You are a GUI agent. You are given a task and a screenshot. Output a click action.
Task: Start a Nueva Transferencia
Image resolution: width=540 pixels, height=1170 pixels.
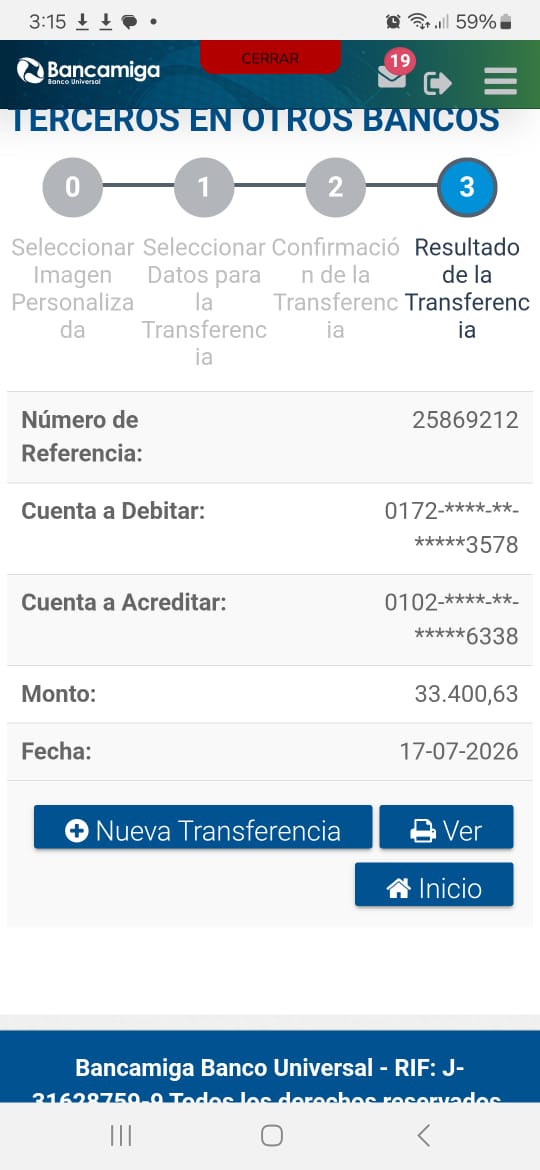tap(203, 827)
